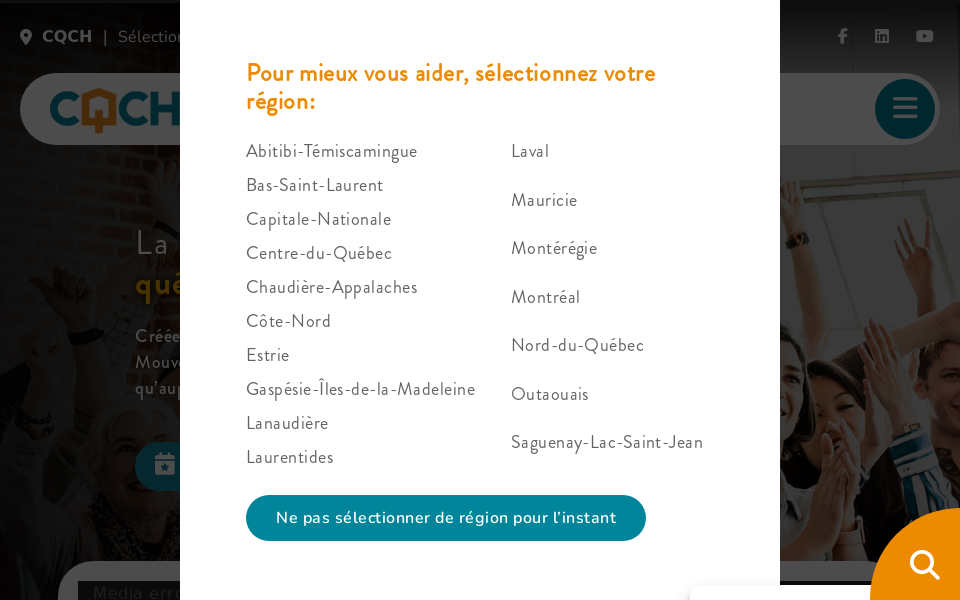Screen dimensions: 960x600
Task: Choose Saguenay-Lac-Saint-Jean region
Action: click(x=606, y=443)
